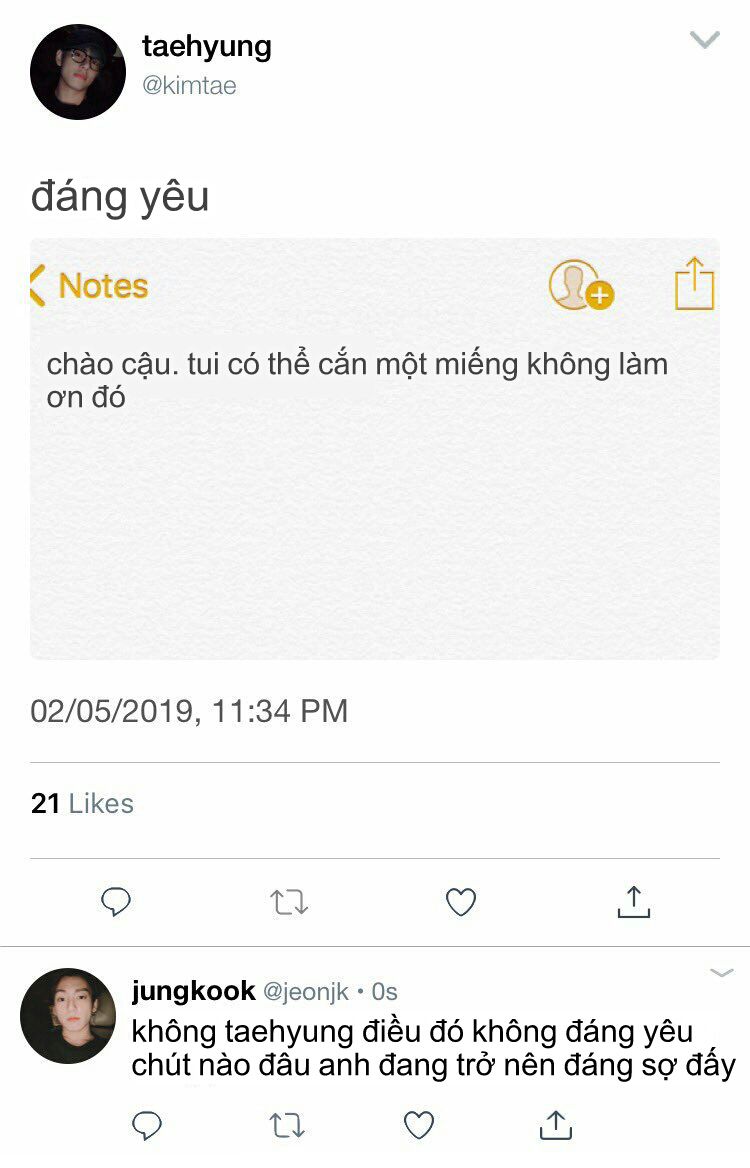
Task: Share jungkook's reply
Action: (555, 1124)
